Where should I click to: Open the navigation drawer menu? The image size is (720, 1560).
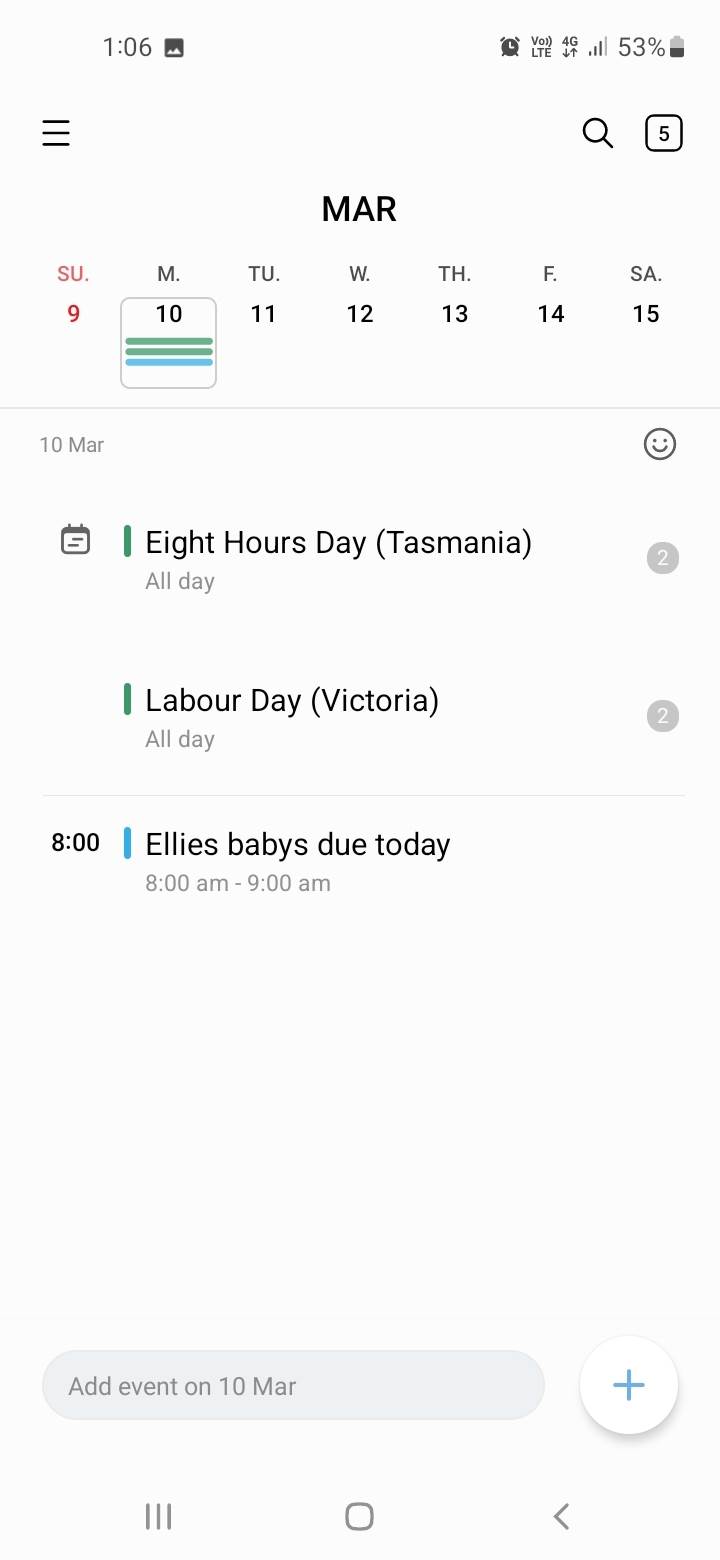click(55, 132)
